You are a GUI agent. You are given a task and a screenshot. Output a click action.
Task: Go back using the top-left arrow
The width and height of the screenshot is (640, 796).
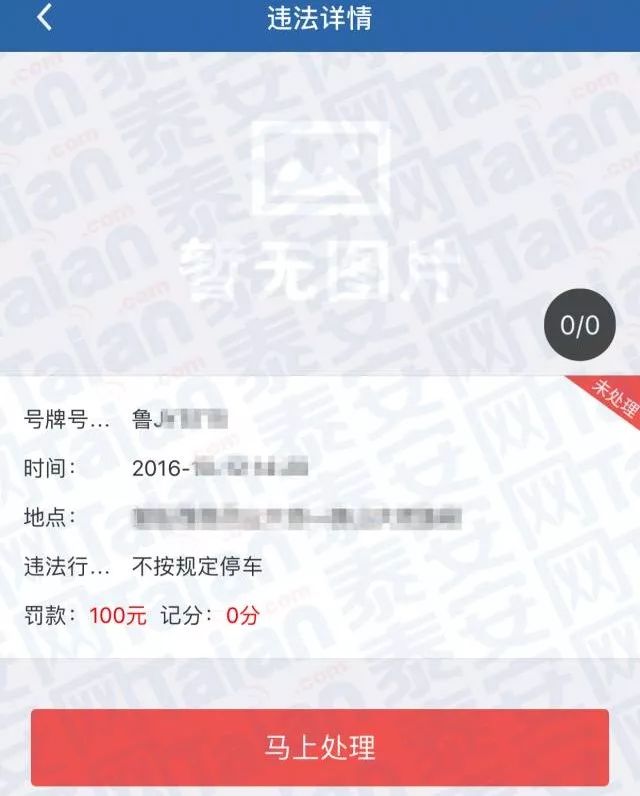(44, 18)
